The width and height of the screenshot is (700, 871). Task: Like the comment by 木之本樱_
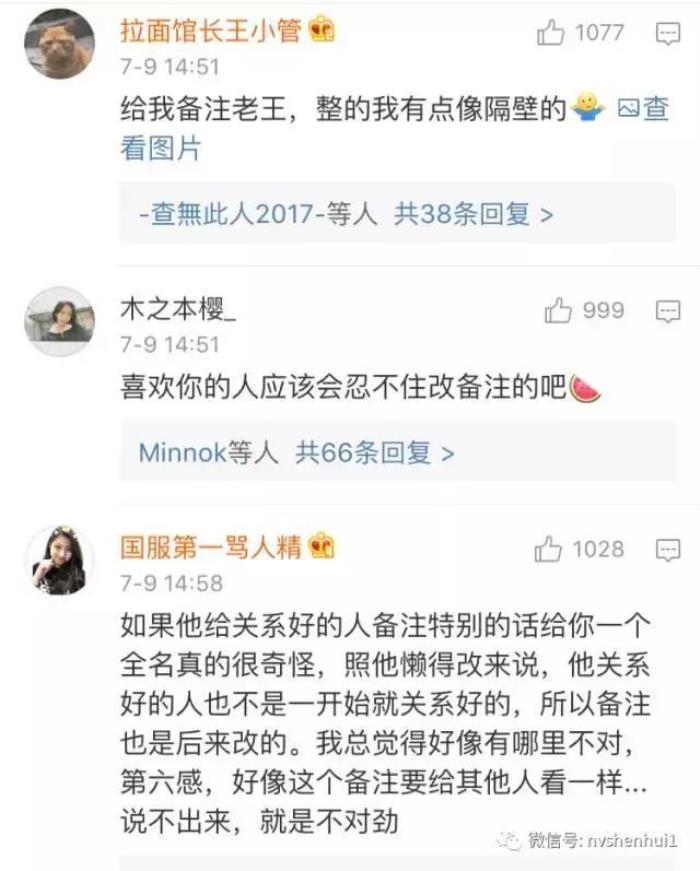(x=558, y=311)
